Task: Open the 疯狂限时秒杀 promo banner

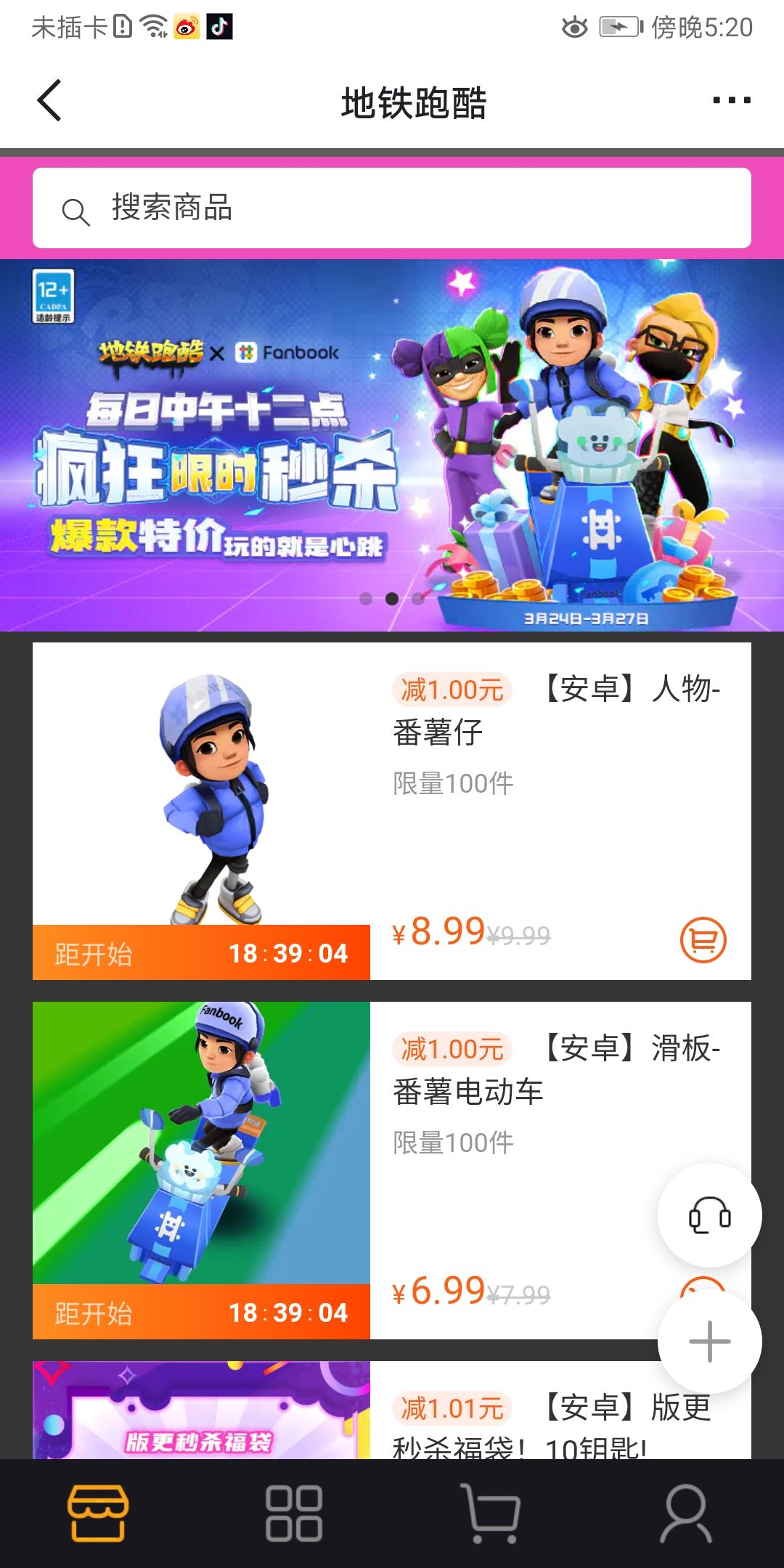Action: (392, 444)
